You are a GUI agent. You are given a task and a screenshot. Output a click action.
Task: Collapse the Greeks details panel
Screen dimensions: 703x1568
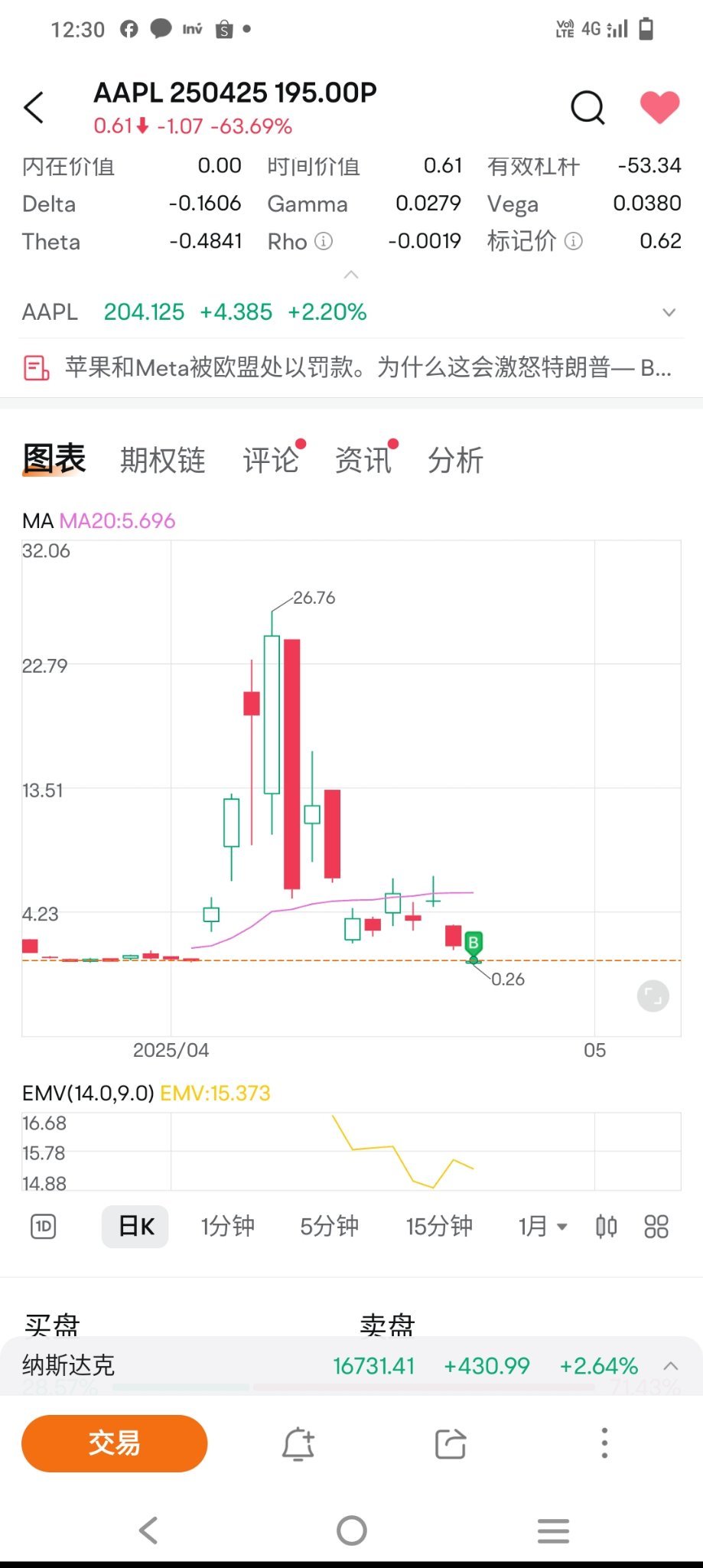point(351,275)
